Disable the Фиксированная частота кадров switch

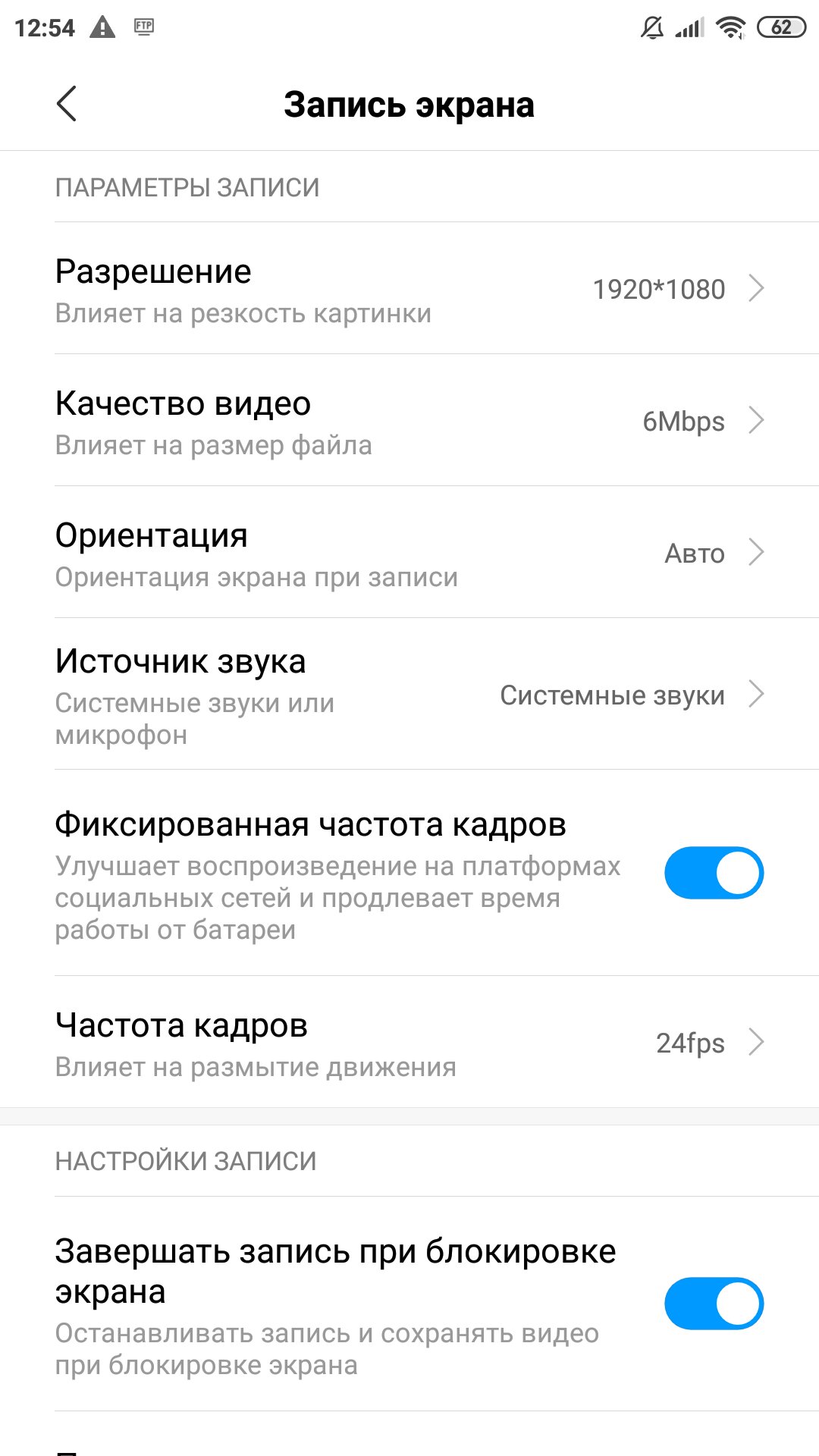coord(714,873)
